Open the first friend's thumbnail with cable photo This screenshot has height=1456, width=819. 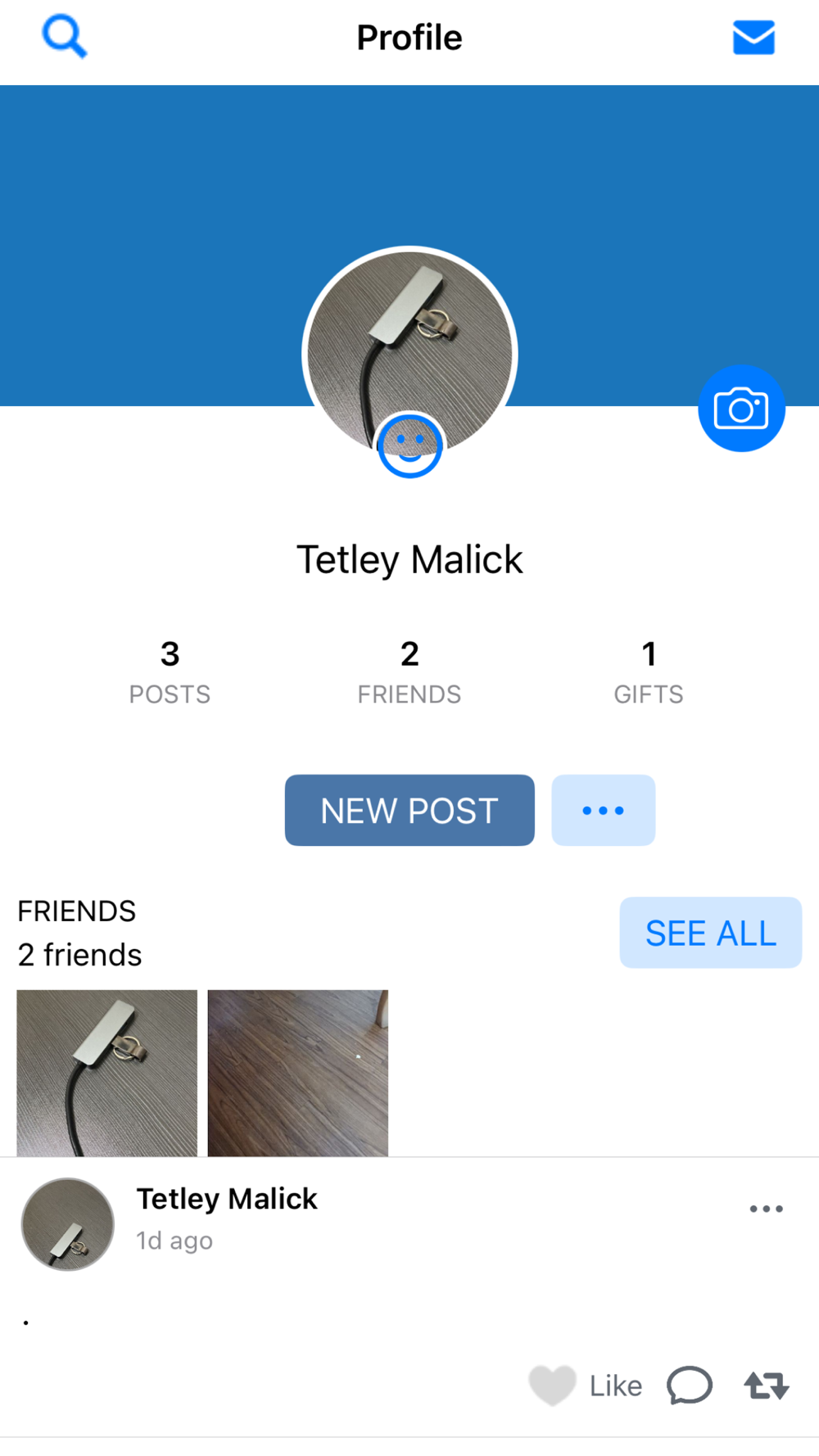point(107,1073)
